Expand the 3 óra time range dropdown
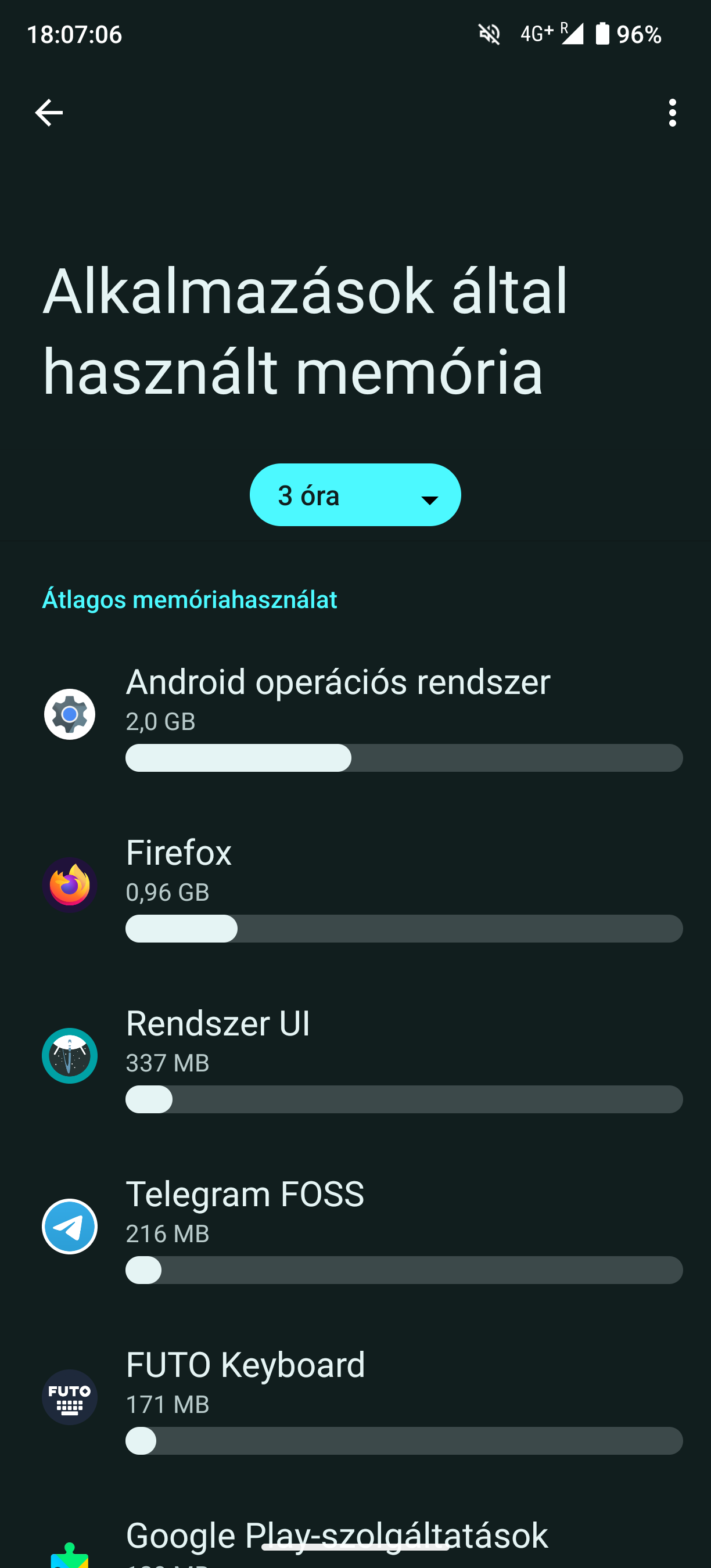The height and width of the screenshot is (1568, 711). tap(355, 495)
